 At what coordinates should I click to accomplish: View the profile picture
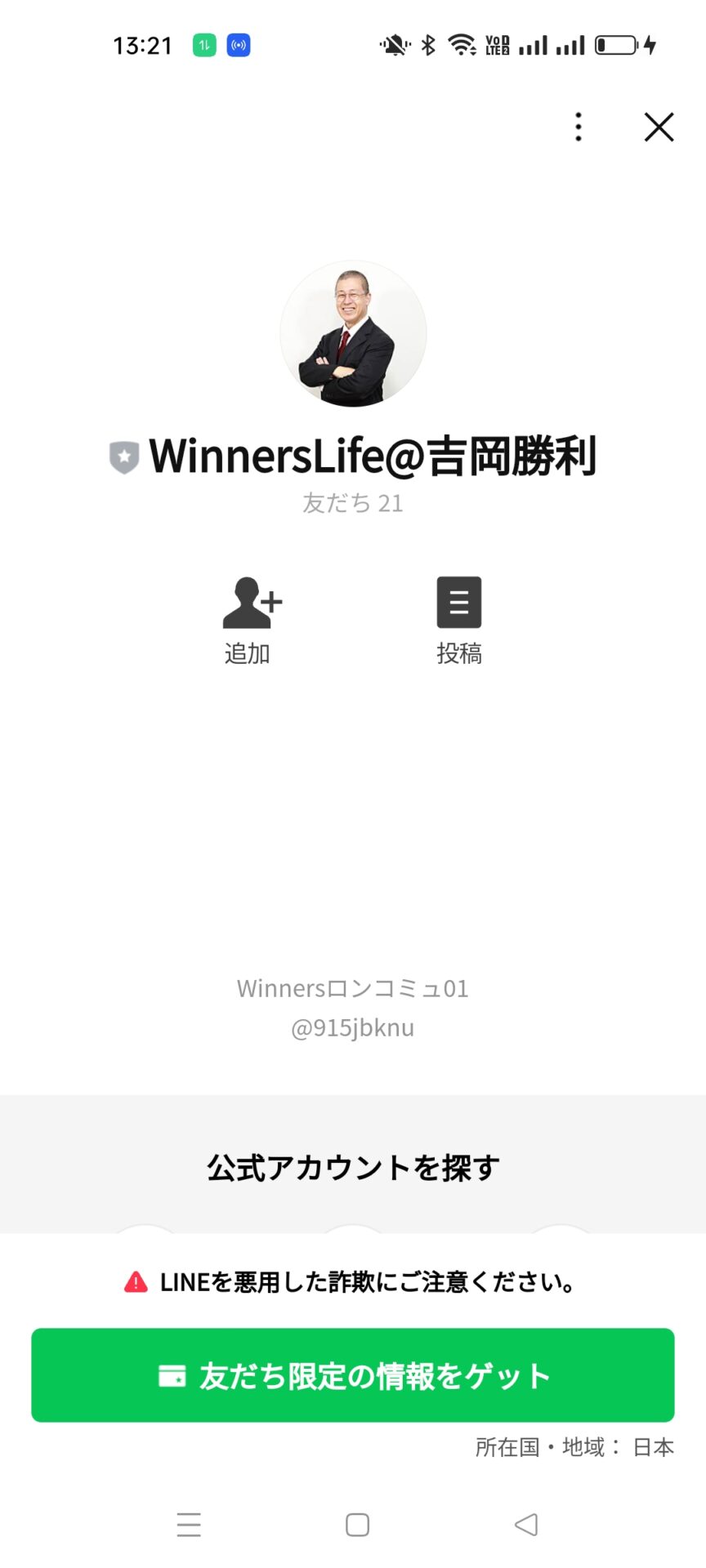(x=353, y=334)
